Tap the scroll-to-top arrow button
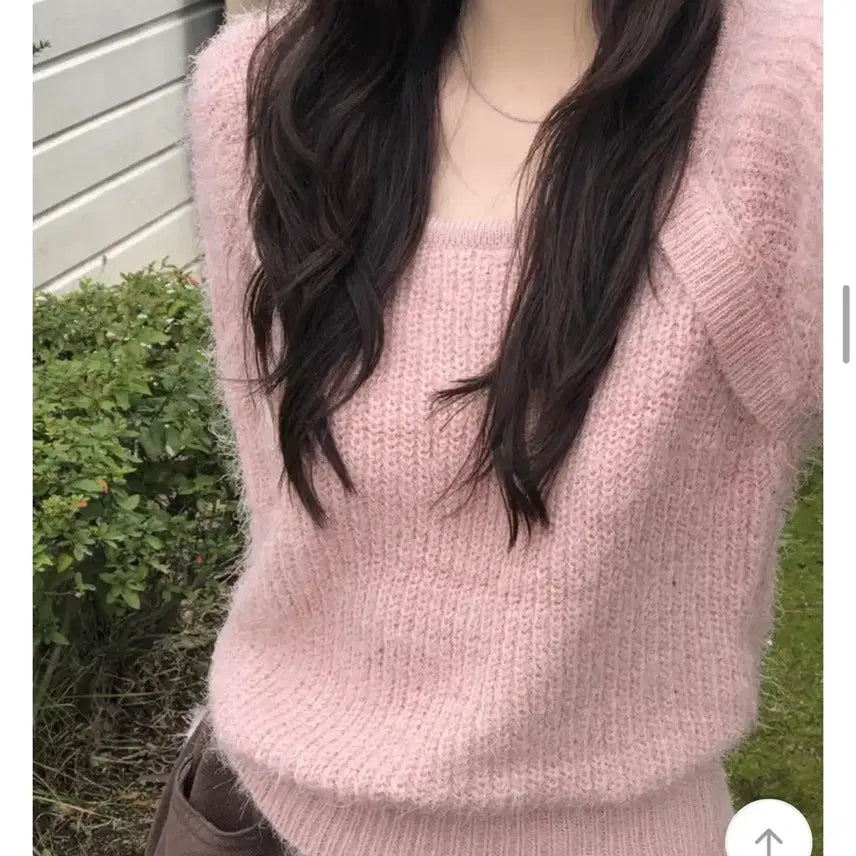The height and width of the screenshot is (856, 856). 768,836
